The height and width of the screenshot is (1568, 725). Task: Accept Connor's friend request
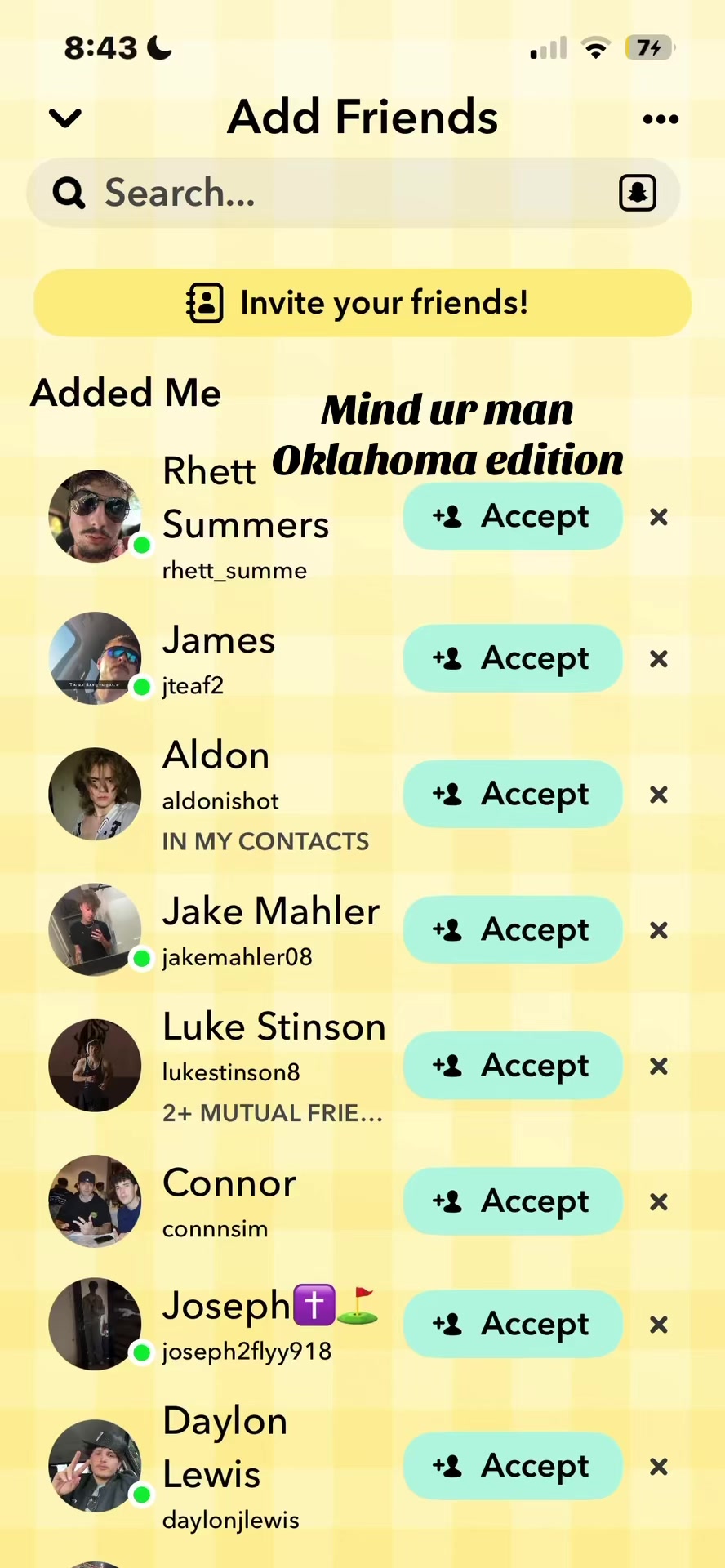coord(513,1200)
